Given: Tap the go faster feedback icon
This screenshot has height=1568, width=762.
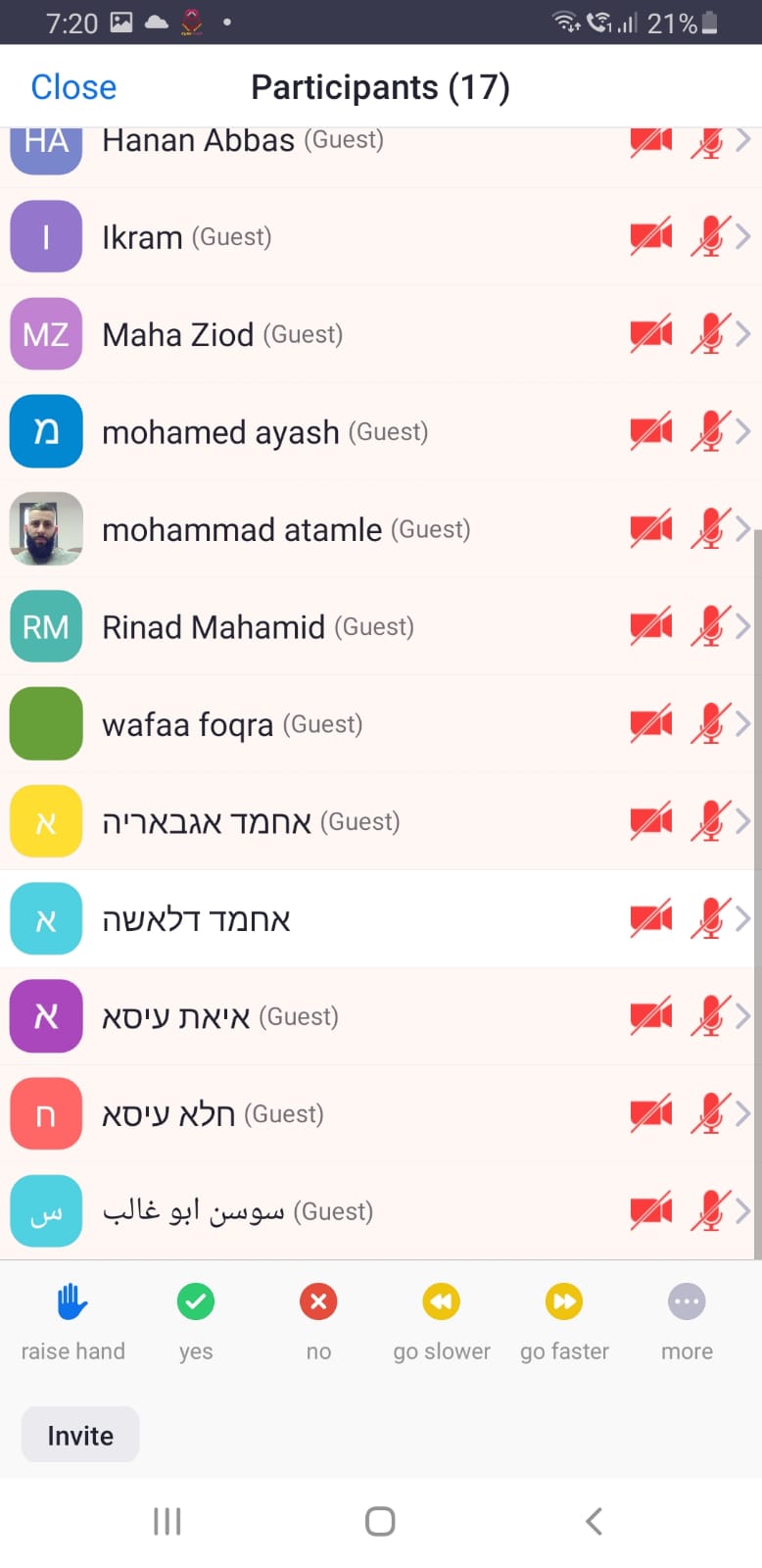Looking at the screenshot, I should [x=564, y=1302].
